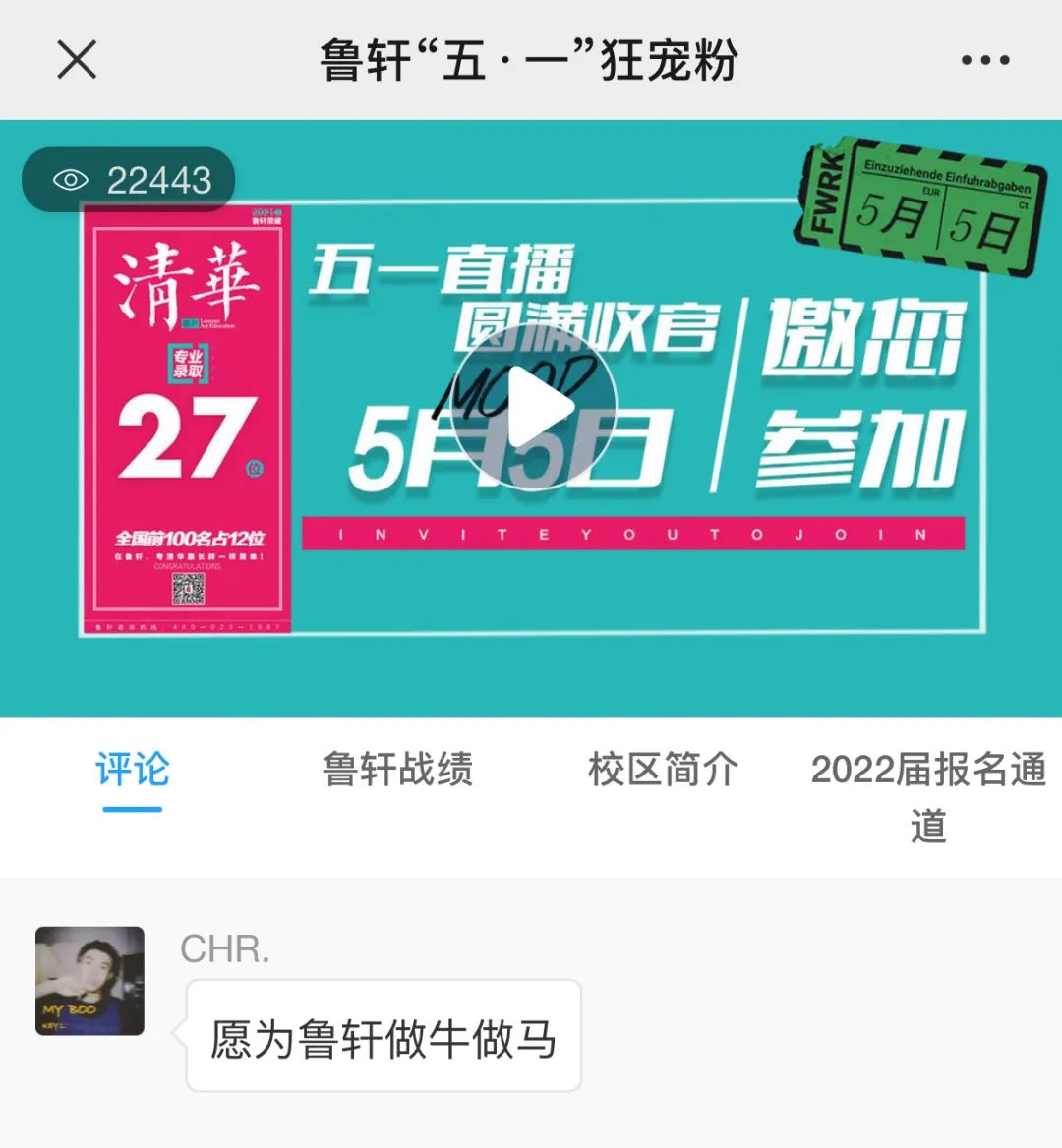Close the page with the X button
1062x1148 pixels.
click(77, 60)
